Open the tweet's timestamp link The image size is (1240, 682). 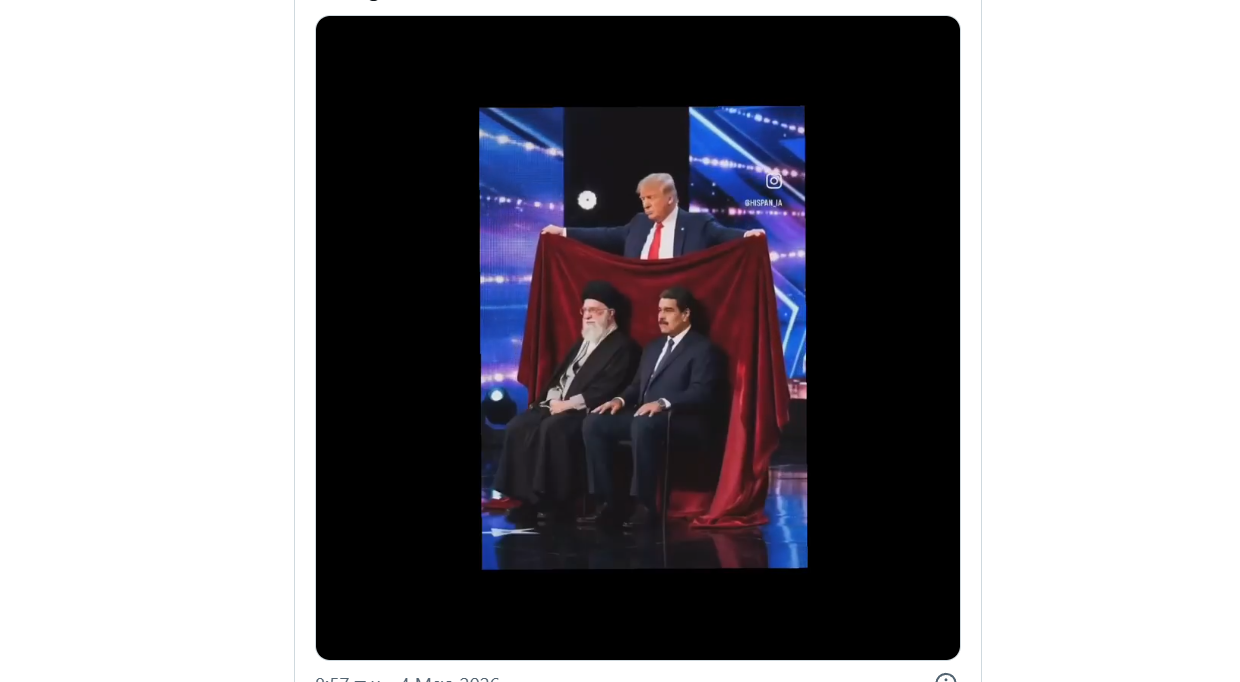point(408,679)
